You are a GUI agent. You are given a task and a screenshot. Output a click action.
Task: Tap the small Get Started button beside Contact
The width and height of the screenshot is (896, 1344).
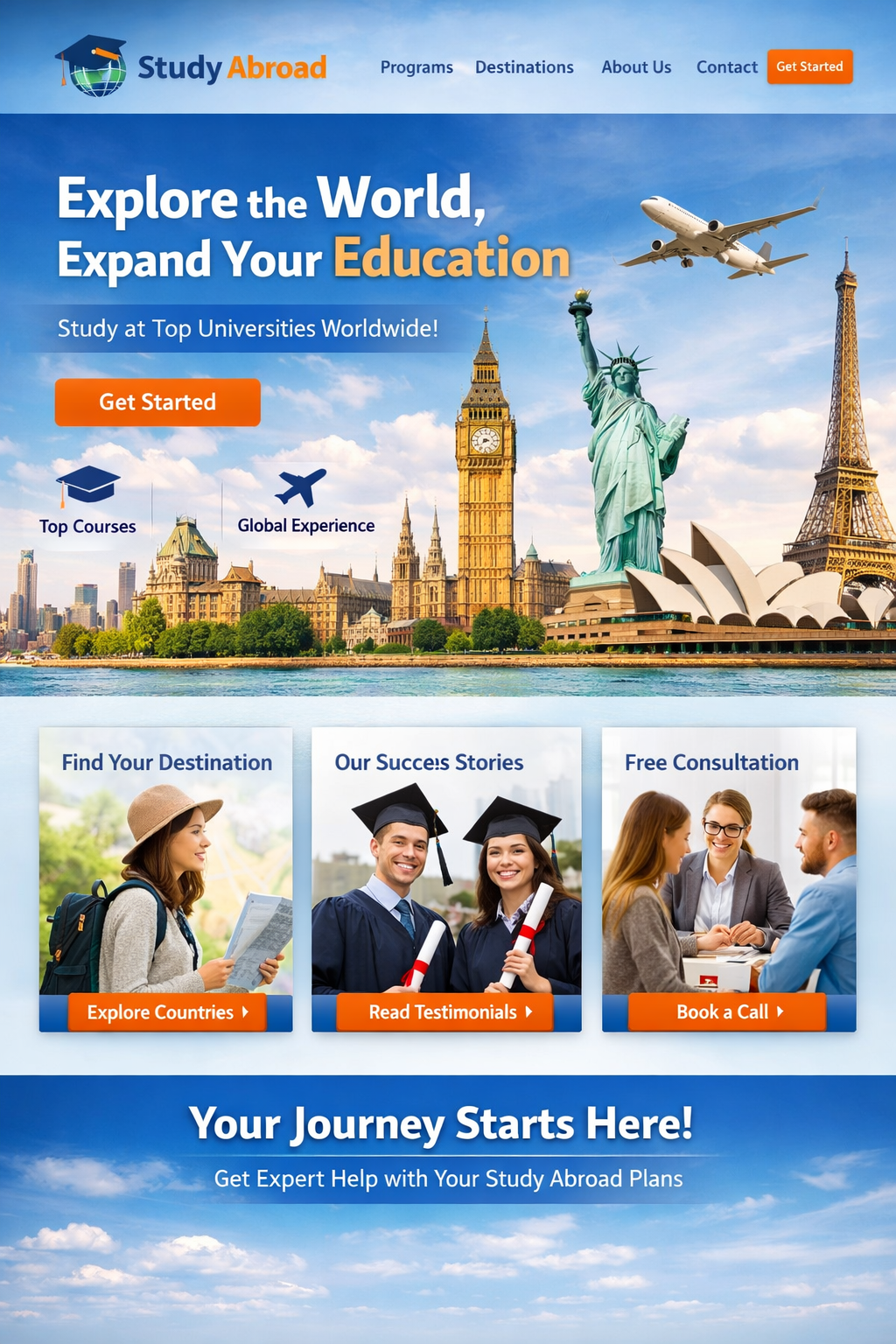809,66
